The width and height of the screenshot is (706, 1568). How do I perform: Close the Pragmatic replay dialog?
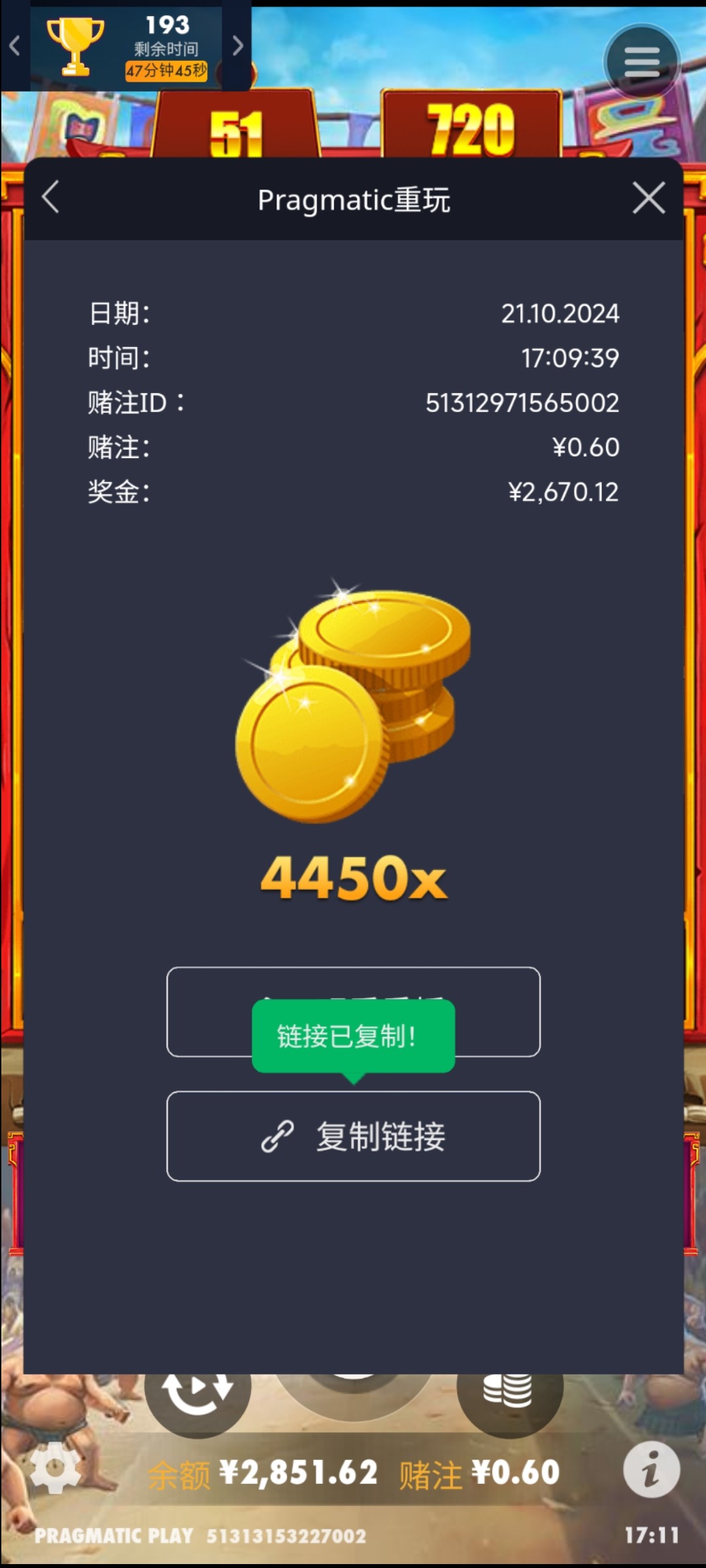pos(648,198)
